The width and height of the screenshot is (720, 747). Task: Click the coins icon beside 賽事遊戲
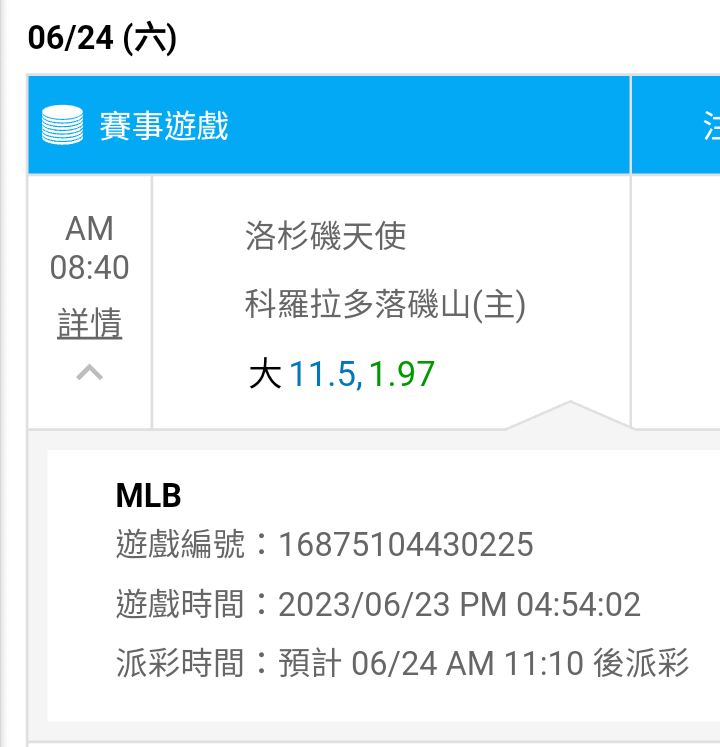click(x=62, y=125)
